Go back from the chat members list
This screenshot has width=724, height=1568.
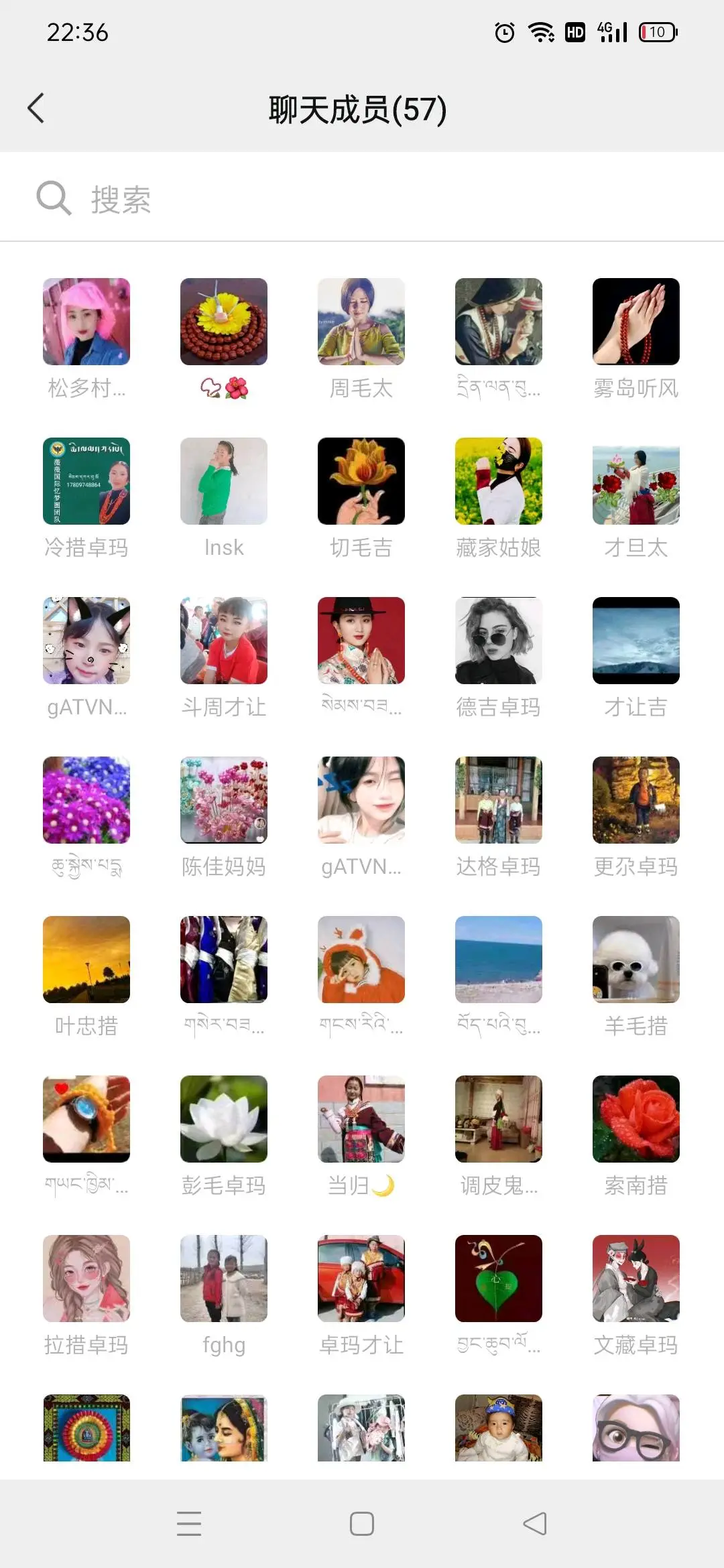coord(36,109)
